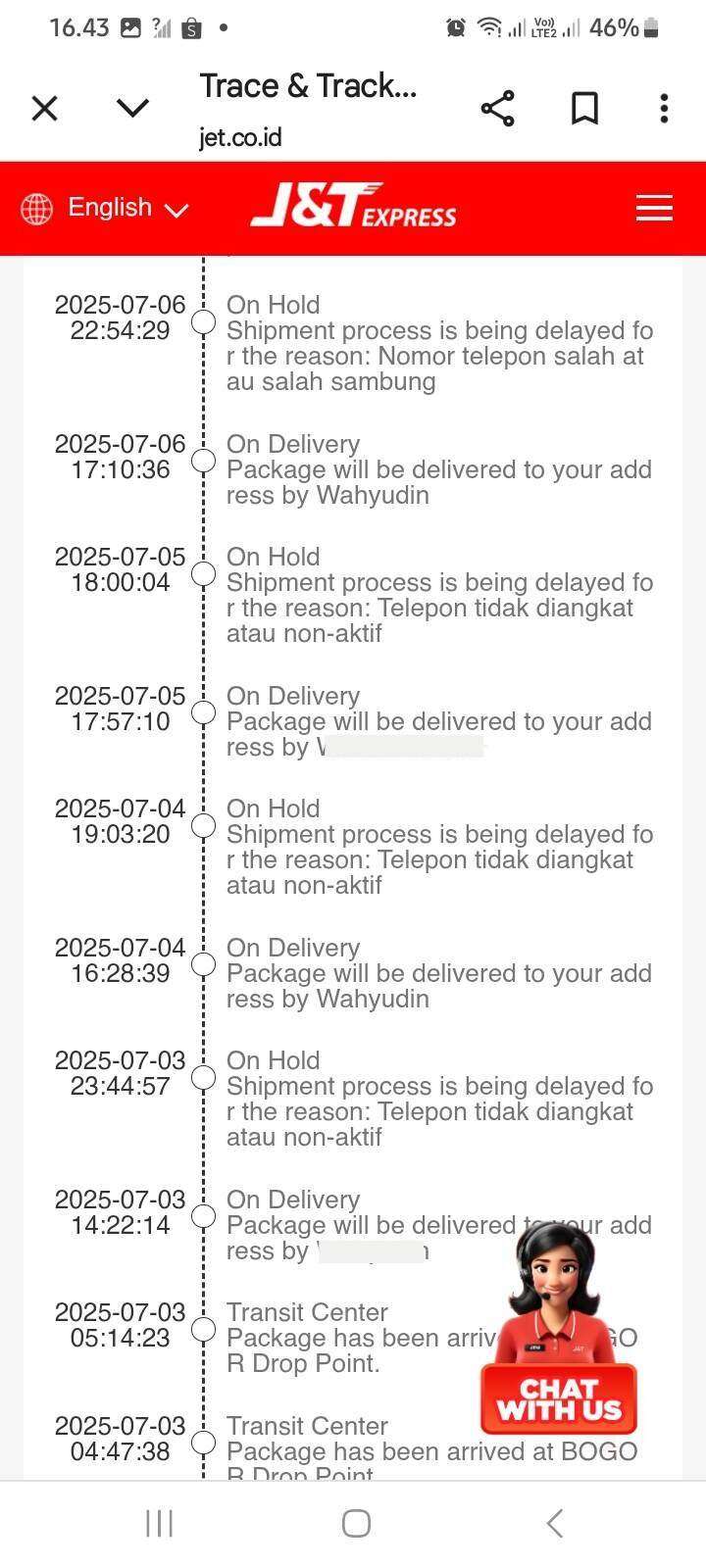The image size is (706, 1568).
Task: Share the Trace & Track page
Action: click(498, 108)
